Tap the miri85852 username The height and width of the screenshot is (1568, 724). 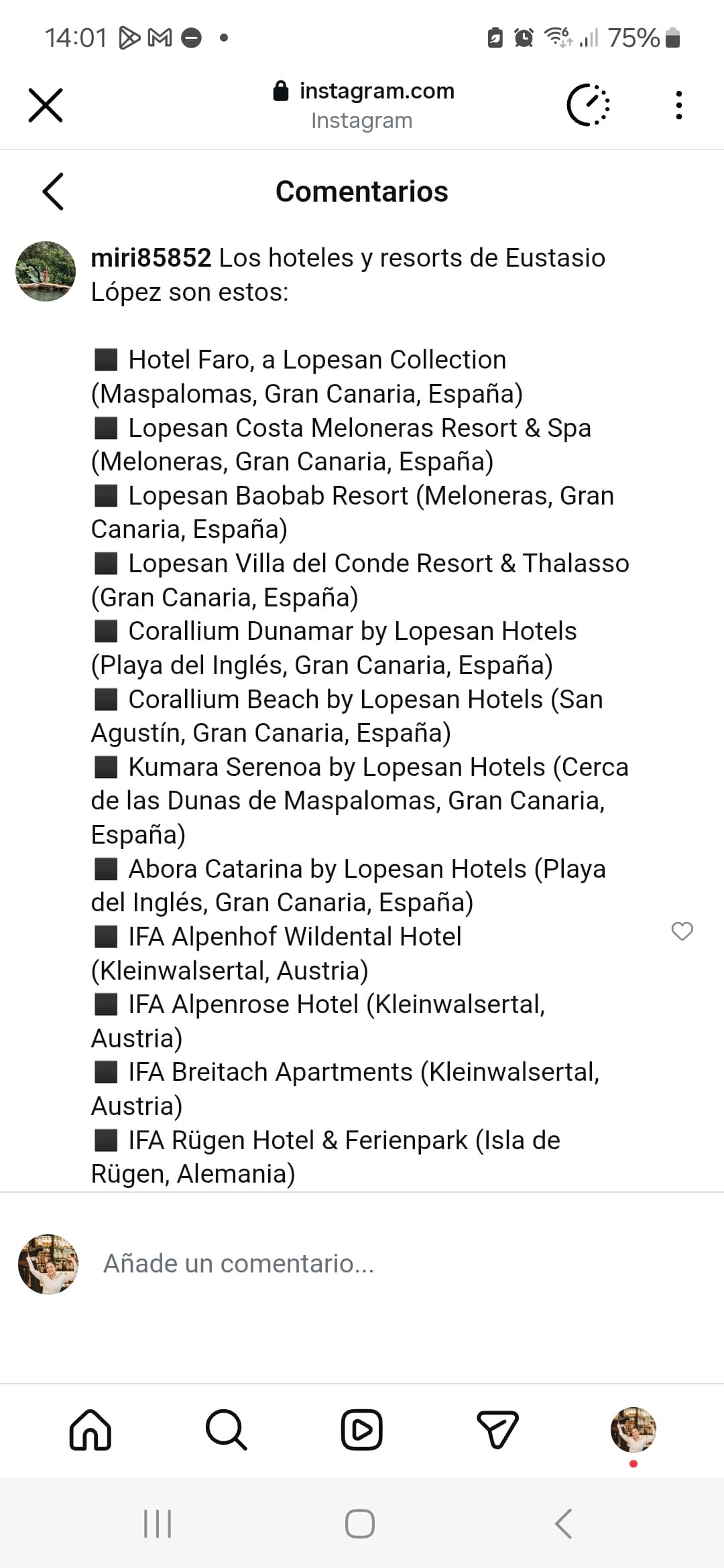click(151, 258)
